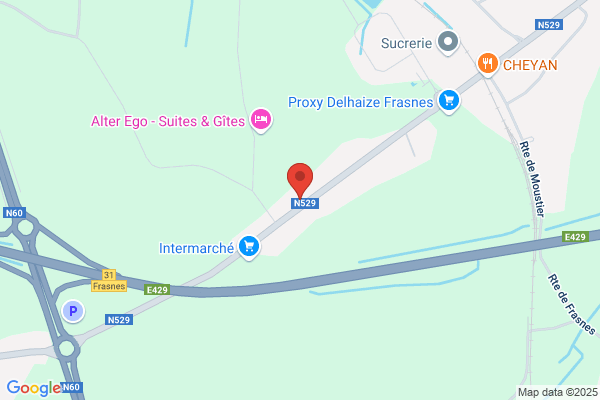
Task: Tap the red location pin on N529
Action: point(300,180)
